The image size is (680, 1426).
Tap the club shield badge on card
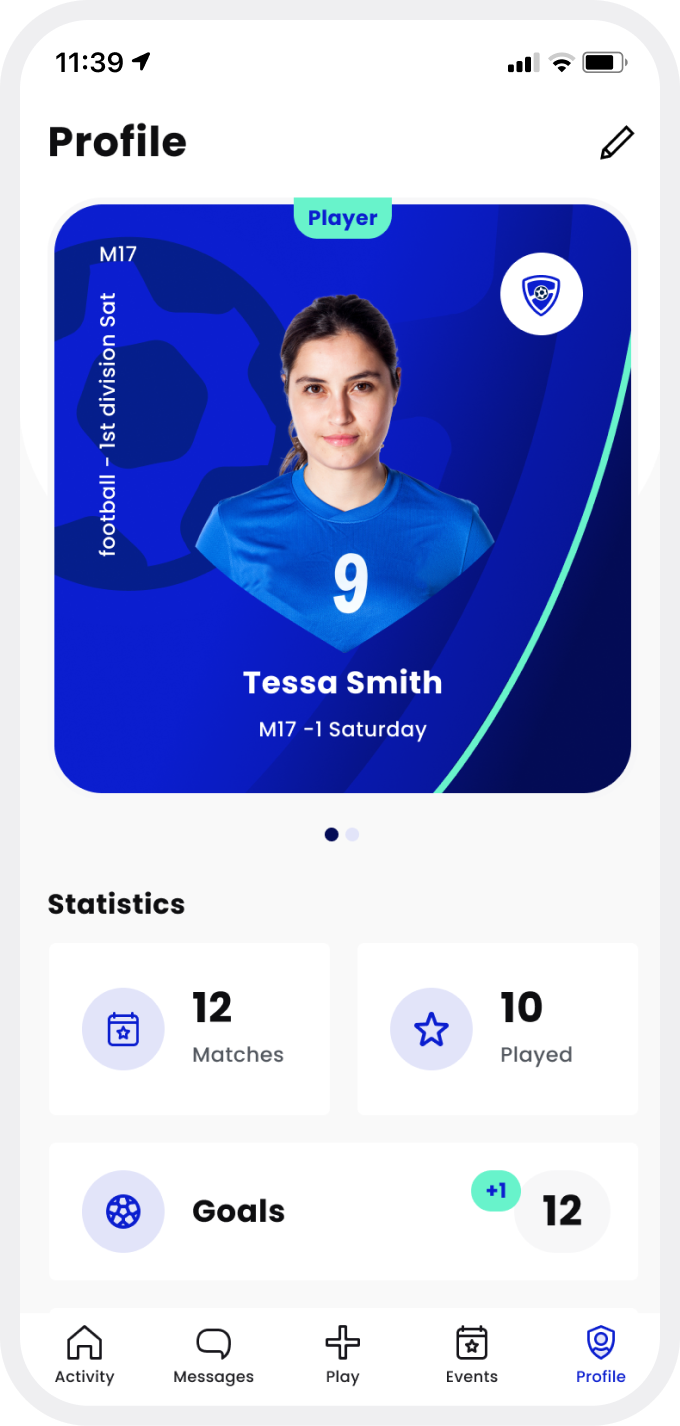541,294
